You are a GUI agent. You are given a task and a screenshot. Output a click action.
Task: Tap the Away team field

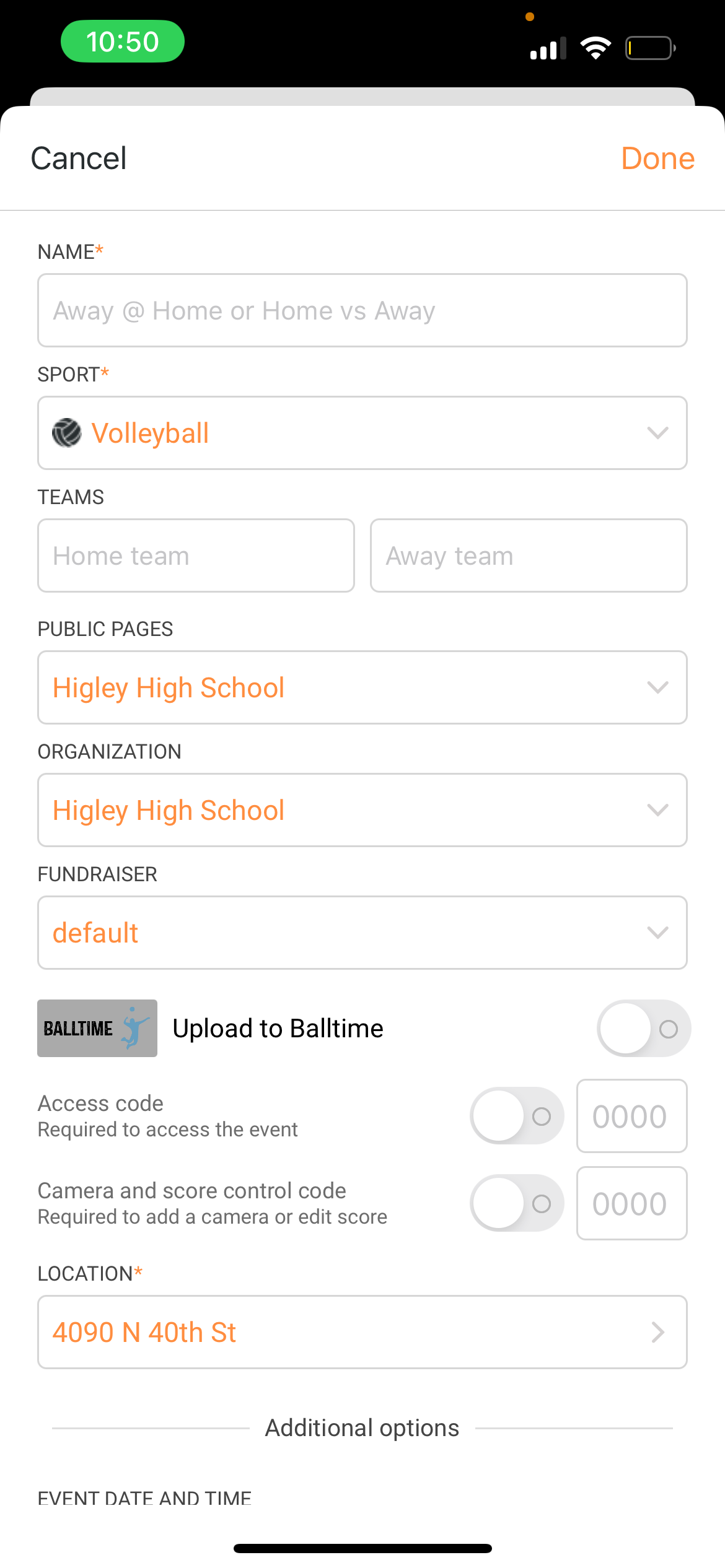point(529,555)
